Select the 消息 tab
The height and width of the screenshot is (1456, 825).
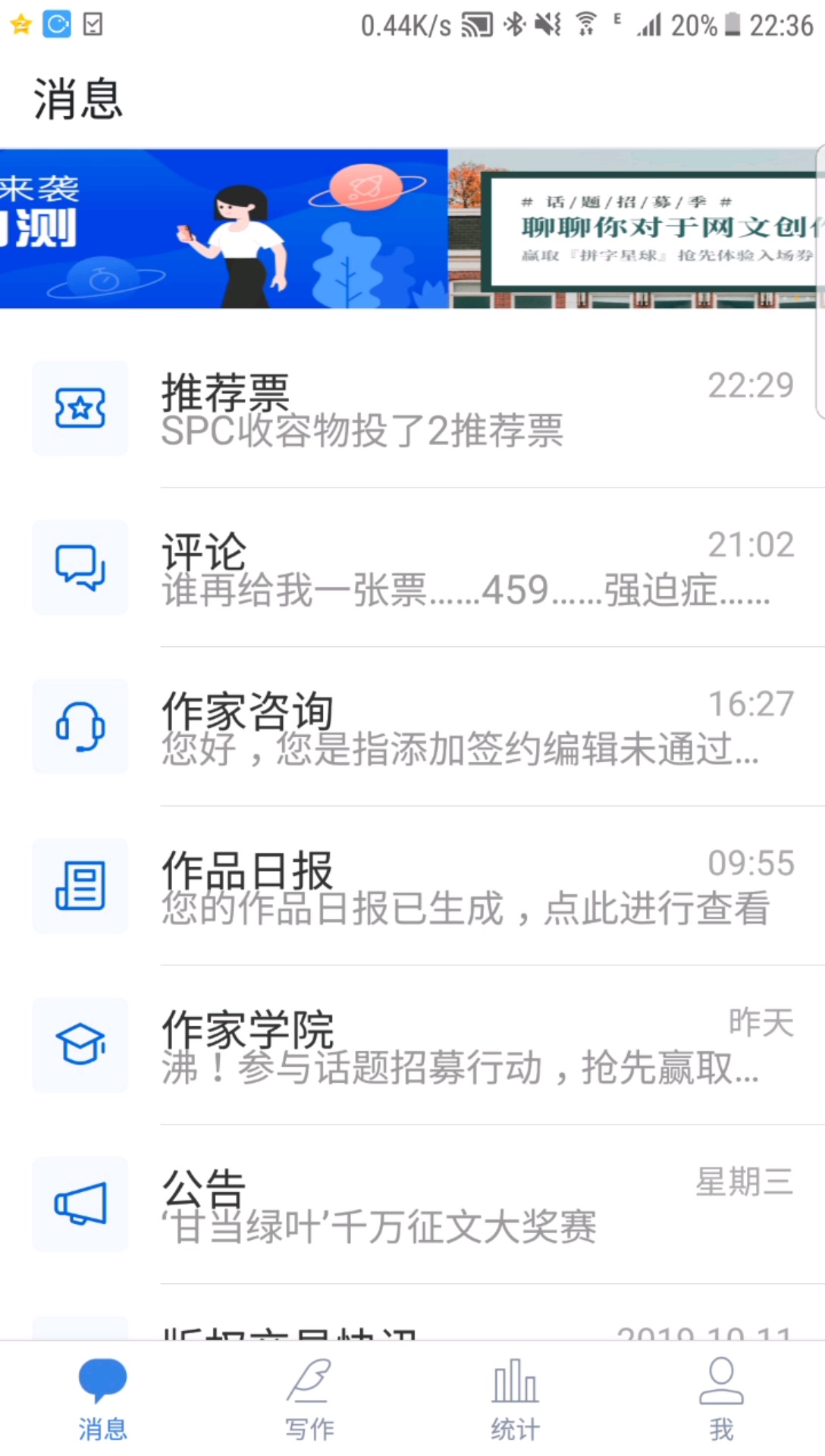click(103, 1399)
